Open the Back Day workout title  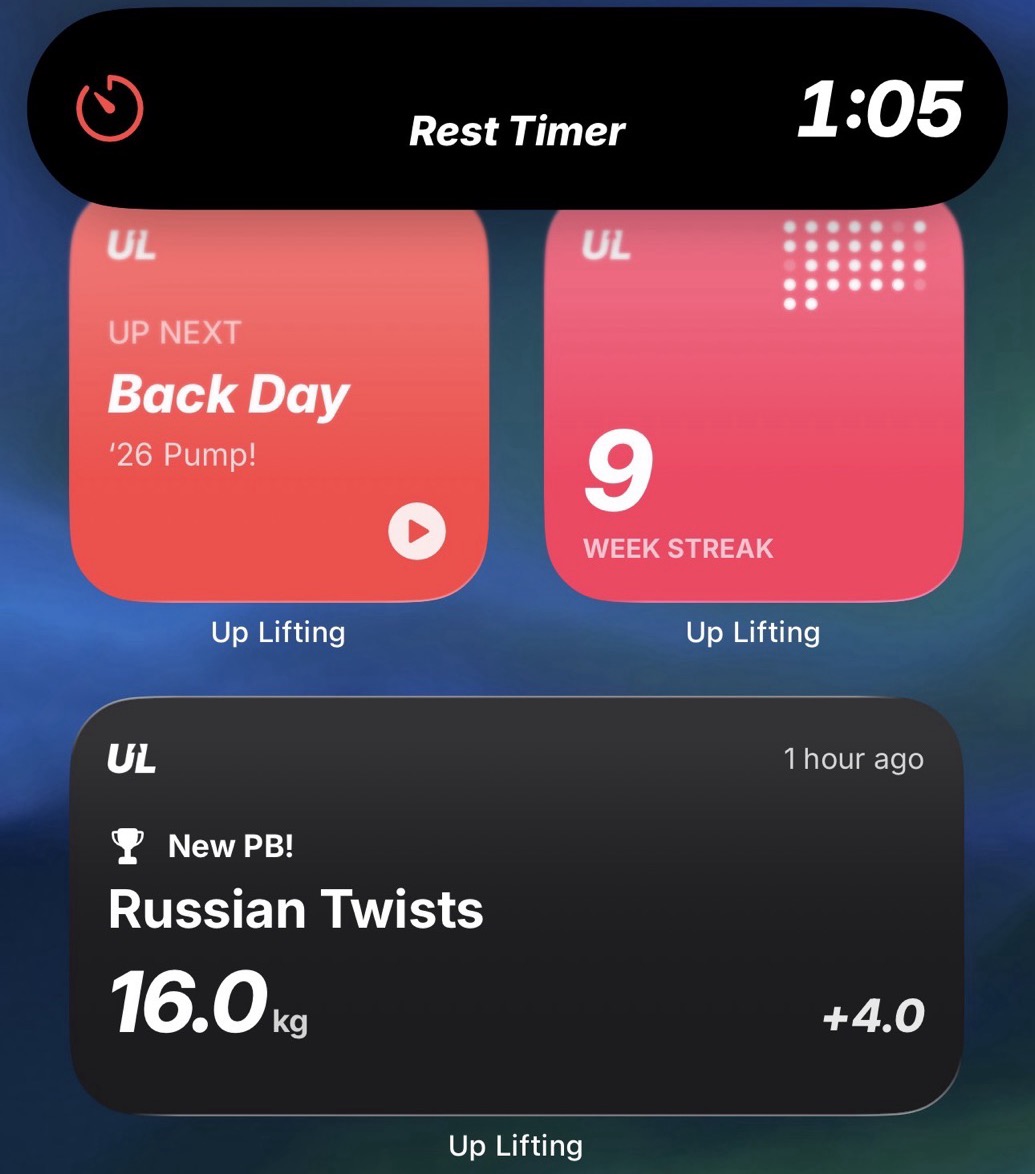(227, 395)
